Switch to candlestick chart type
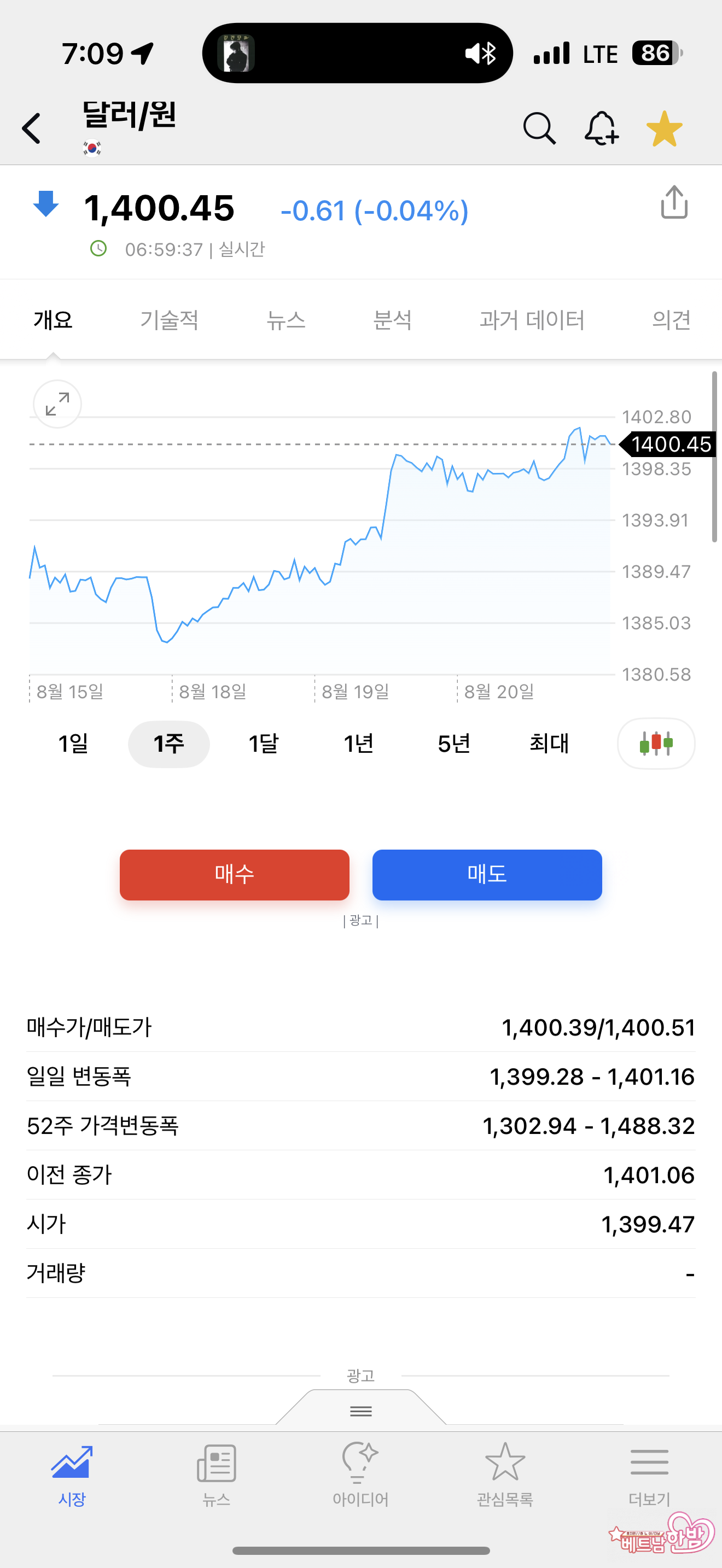The height and width of the screenshot is (1568, 722). [x=656, y=743]
